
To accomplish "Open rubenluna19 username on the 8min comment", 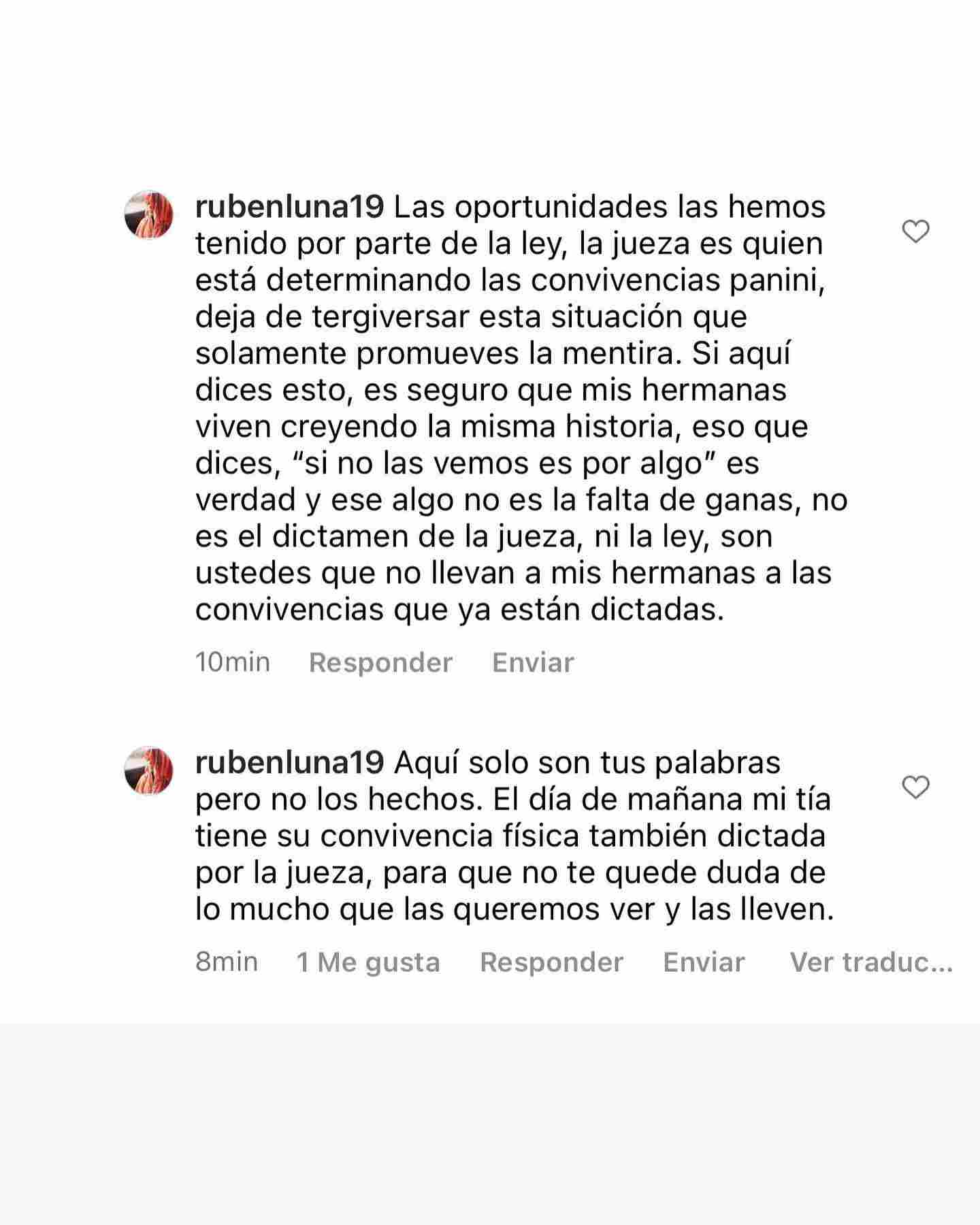I will coord(289,762).
